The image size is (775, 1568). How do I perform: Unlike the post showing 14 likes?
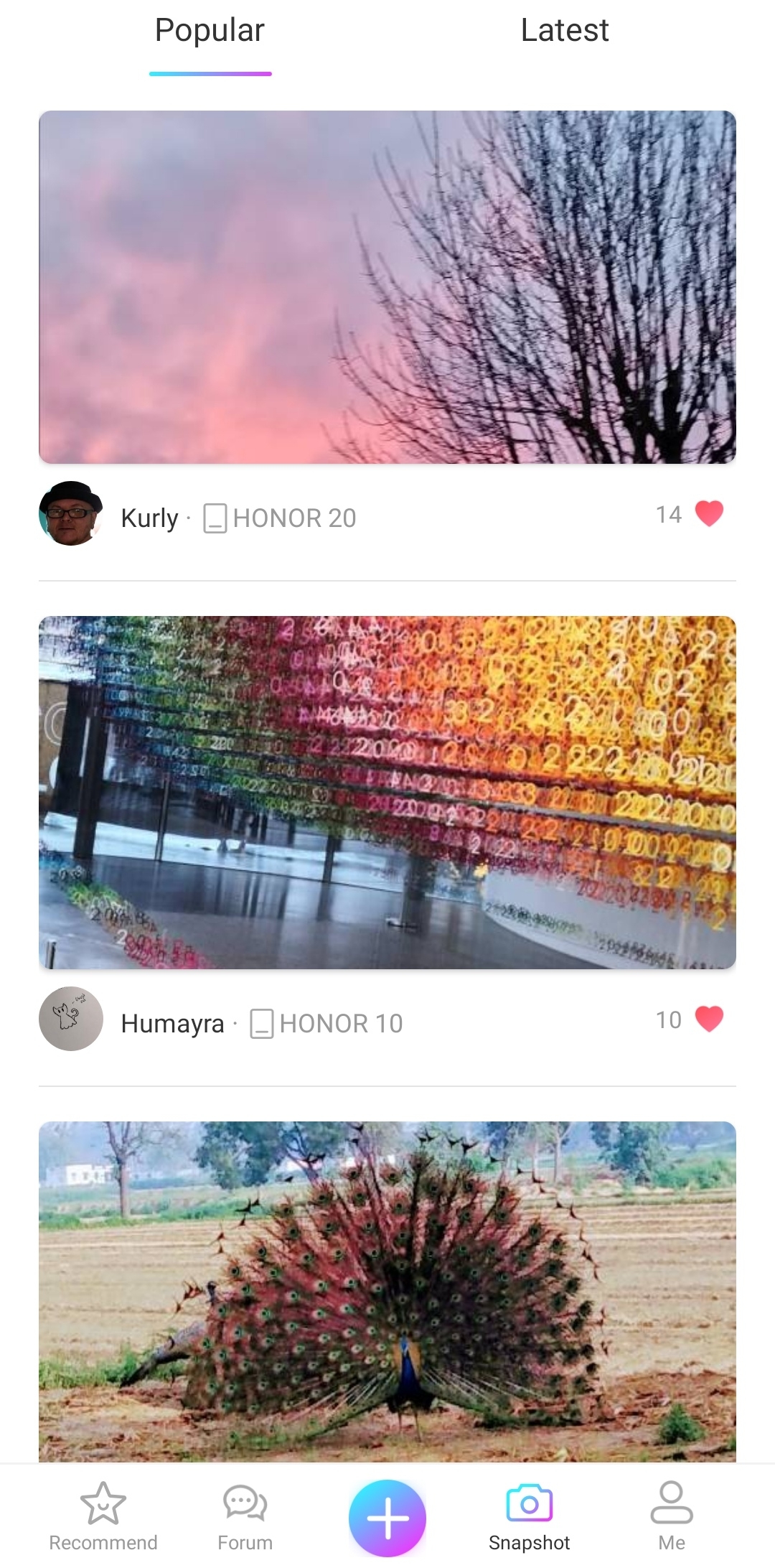[708, 514]
